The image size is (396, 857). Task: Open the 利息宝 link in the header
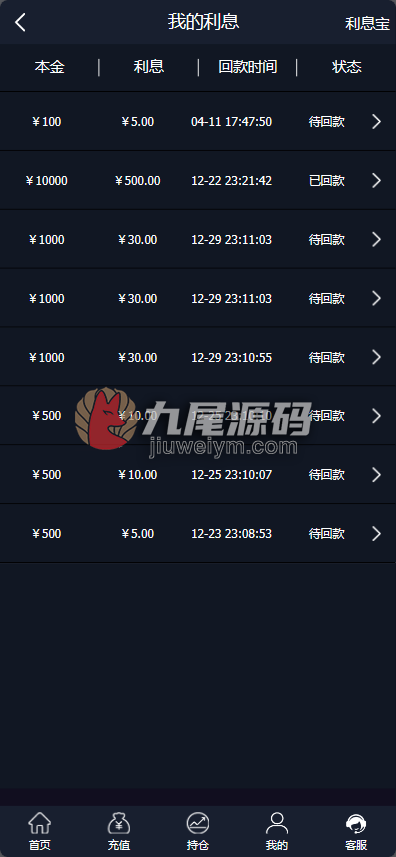[x=367, y=24]
